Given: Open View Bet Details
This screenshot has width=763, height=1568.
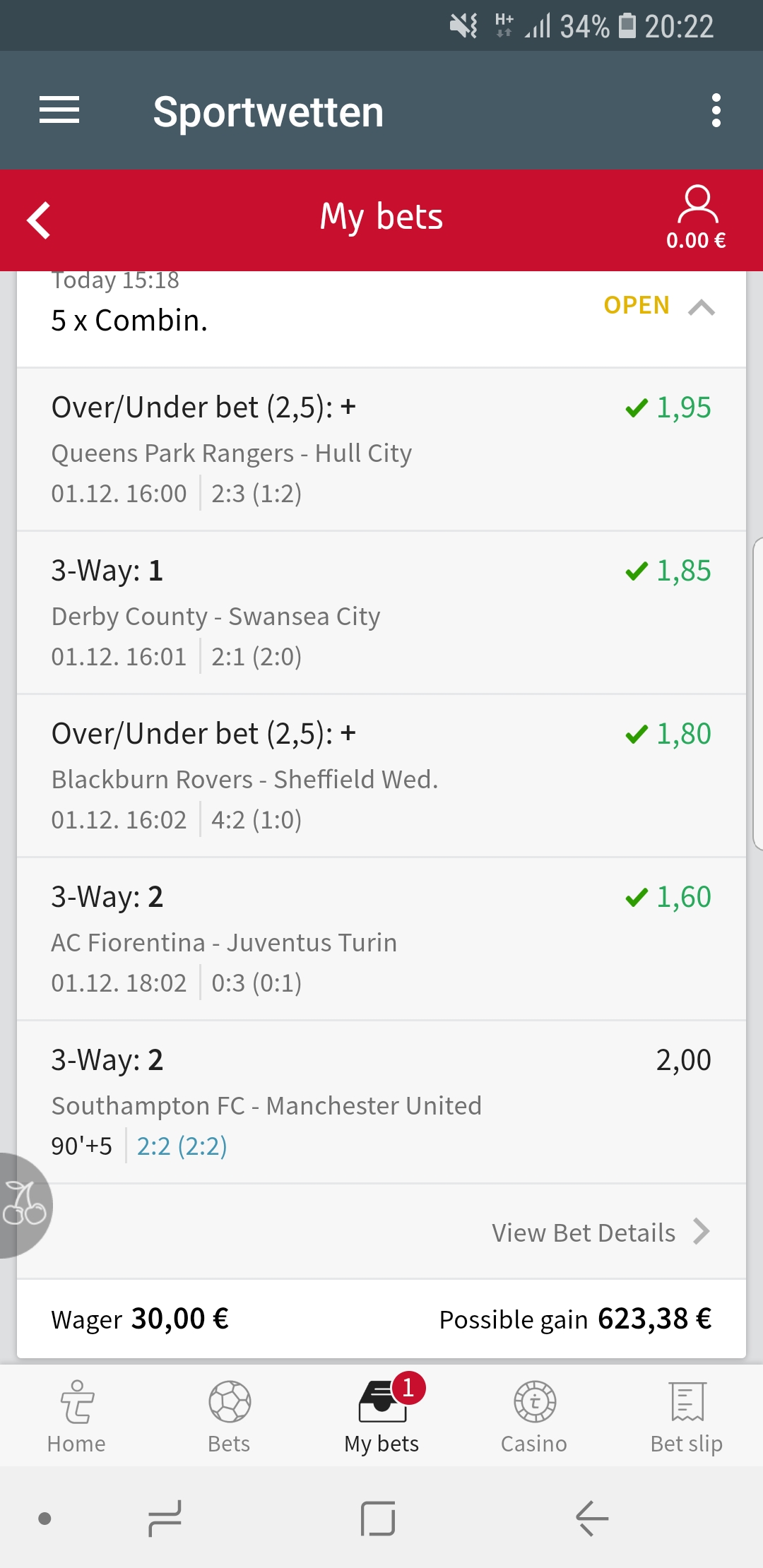Looking at the screenshot, I should click(x=601, y=1232).
